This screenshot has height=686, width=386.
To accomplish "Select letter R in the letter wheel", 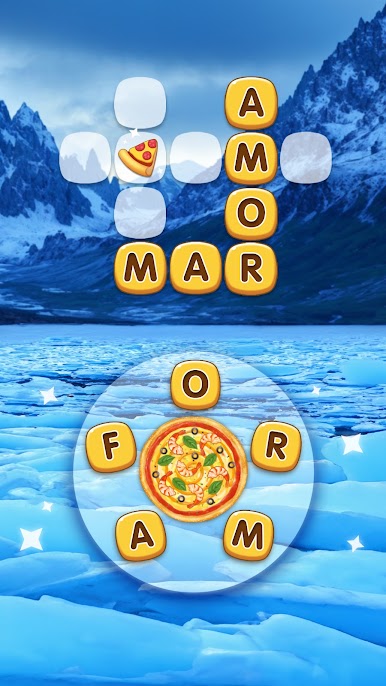I will coord(276,446).
